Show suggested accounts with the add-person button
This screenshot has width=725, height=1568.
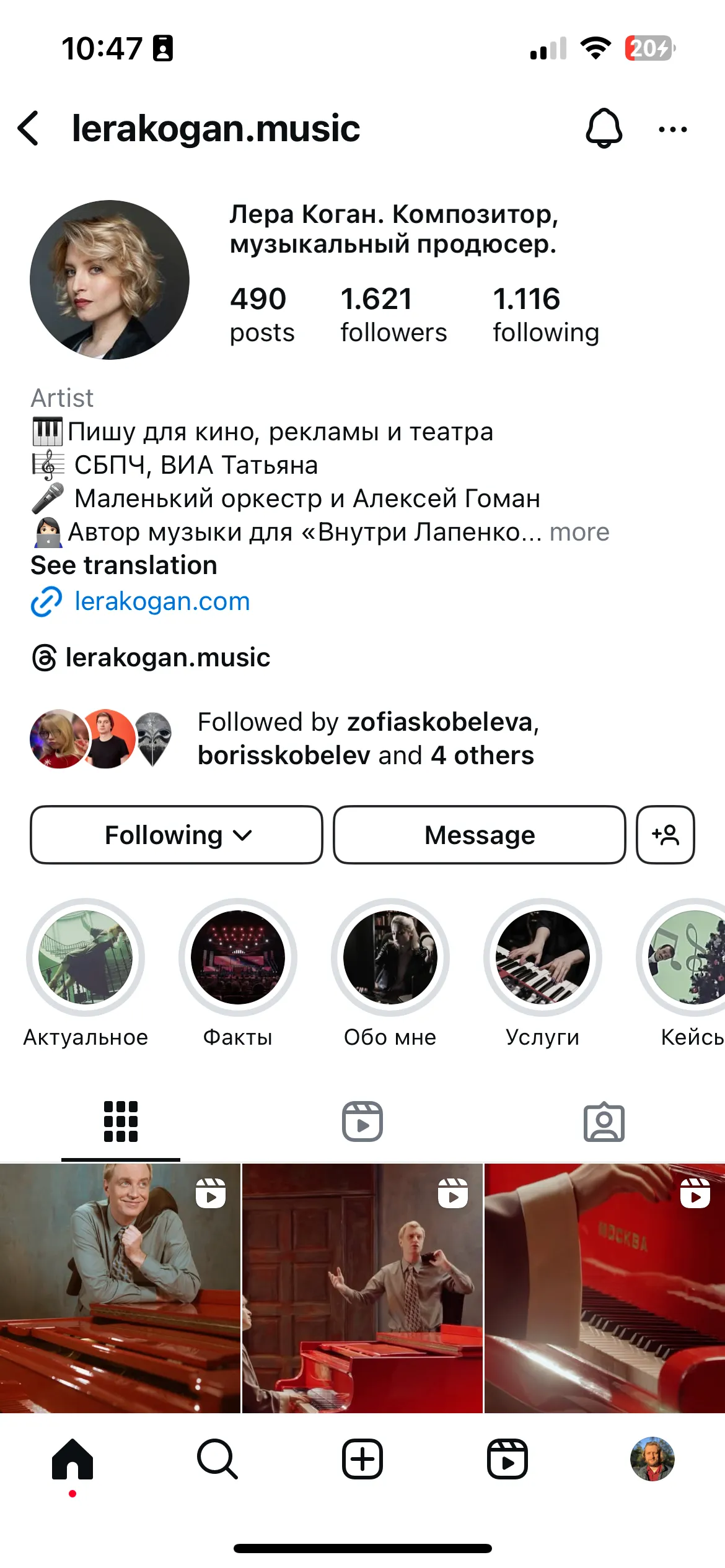click(x=665, y=835)
